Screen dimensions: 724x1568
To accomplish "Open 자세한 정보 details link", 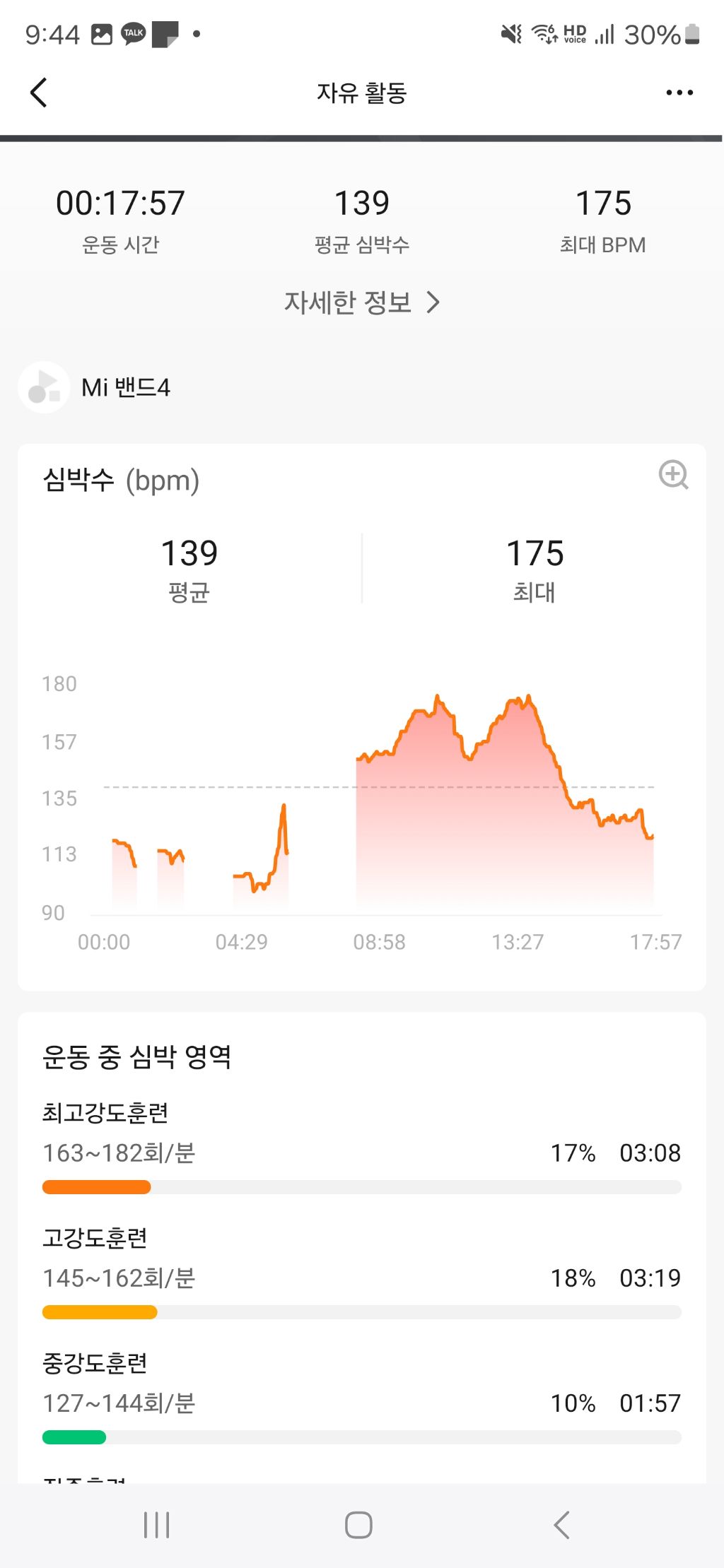I will [348, 301].
